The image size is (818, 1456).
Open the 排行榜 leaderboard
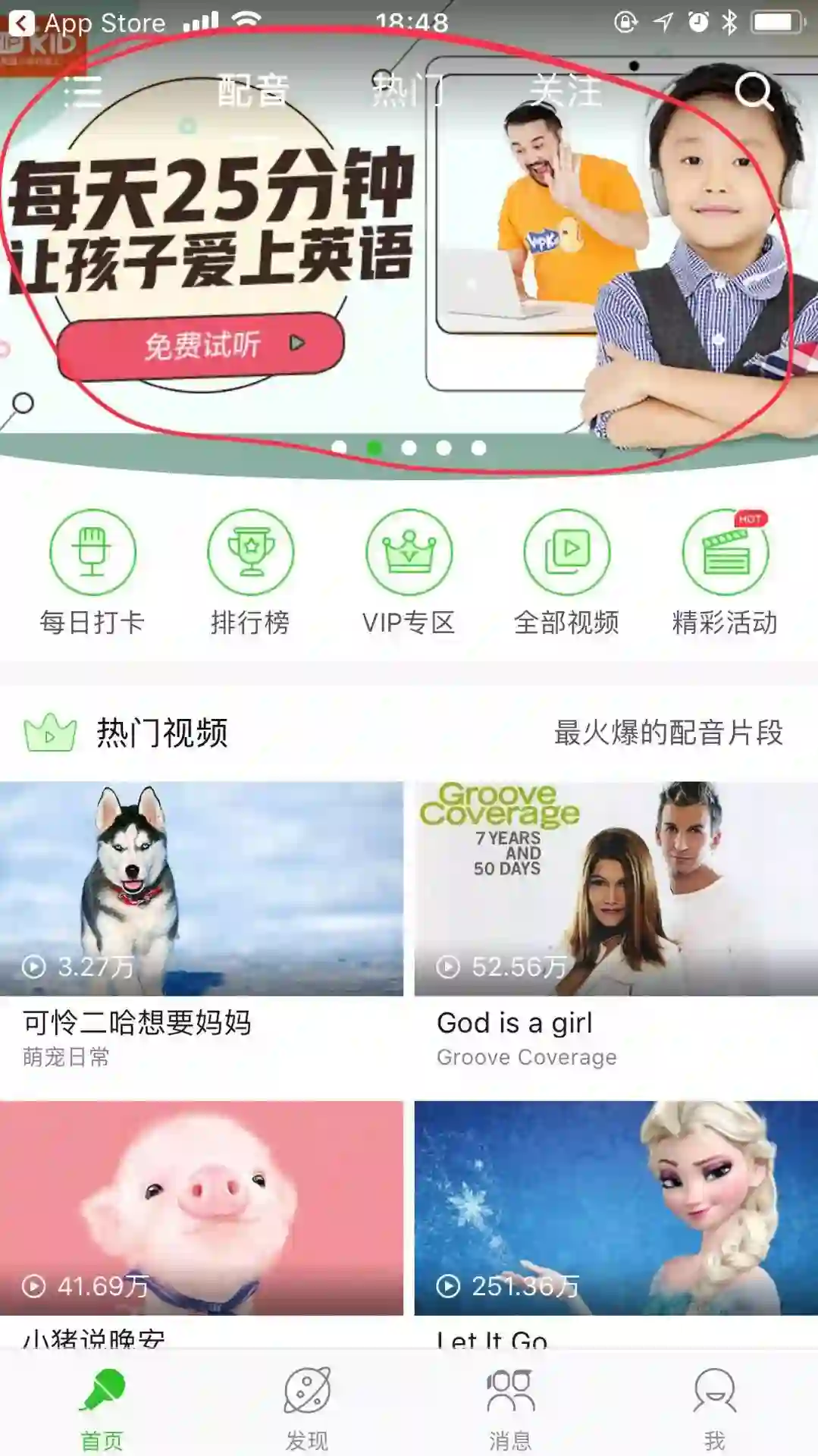[x=250, y=570]
